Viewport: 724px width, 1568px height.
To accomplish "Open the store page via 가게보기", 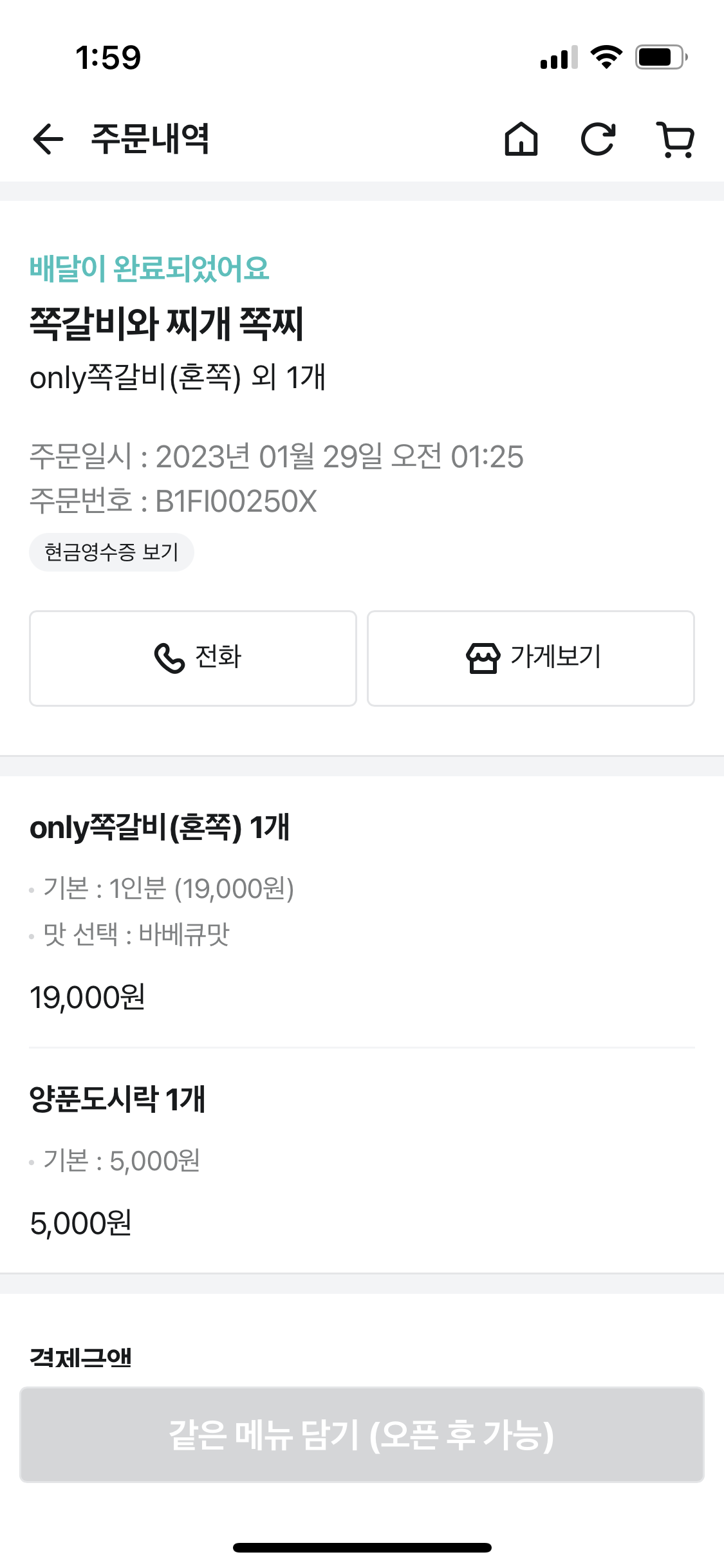I will pos(530,658).
